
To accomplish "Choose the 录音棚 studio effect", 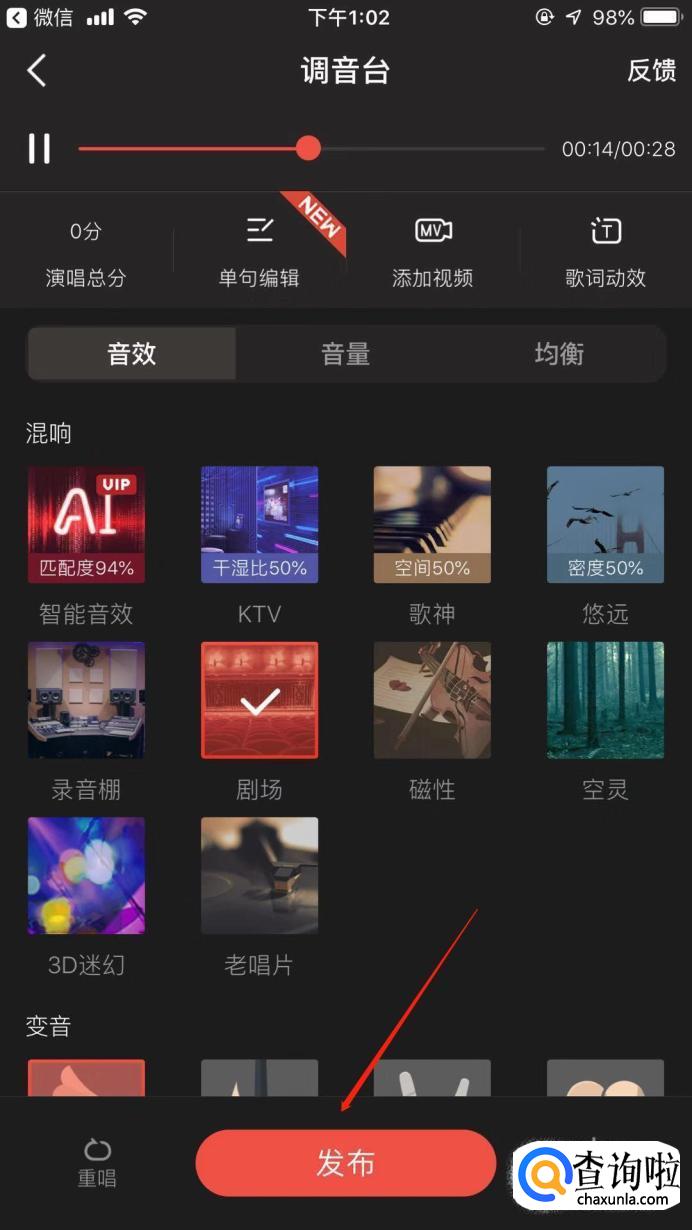I will coord(86,700).
